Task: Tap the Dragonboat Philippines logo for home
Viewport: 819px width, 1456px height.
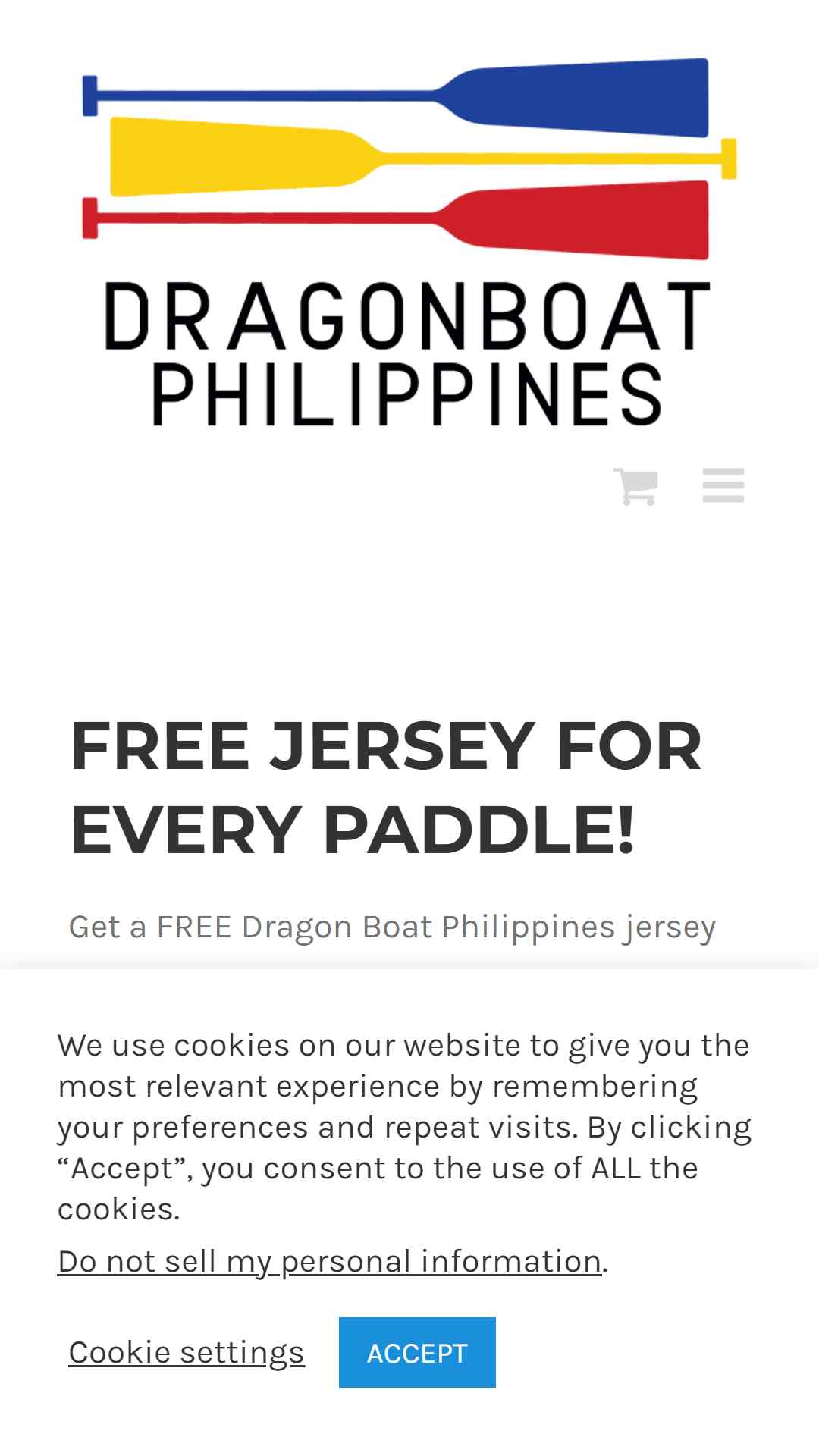Action: tap(409, 241)
